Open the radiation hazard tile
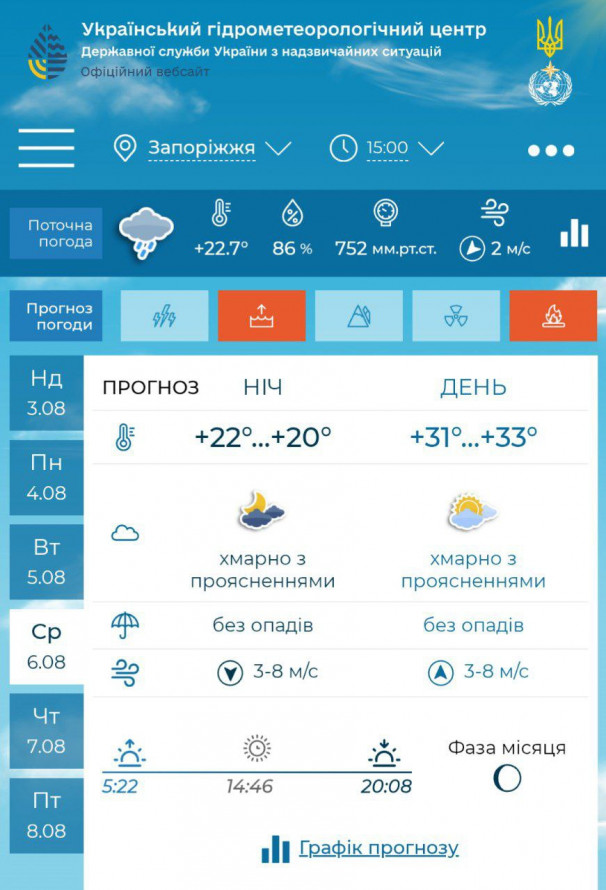 click(455, 316)
